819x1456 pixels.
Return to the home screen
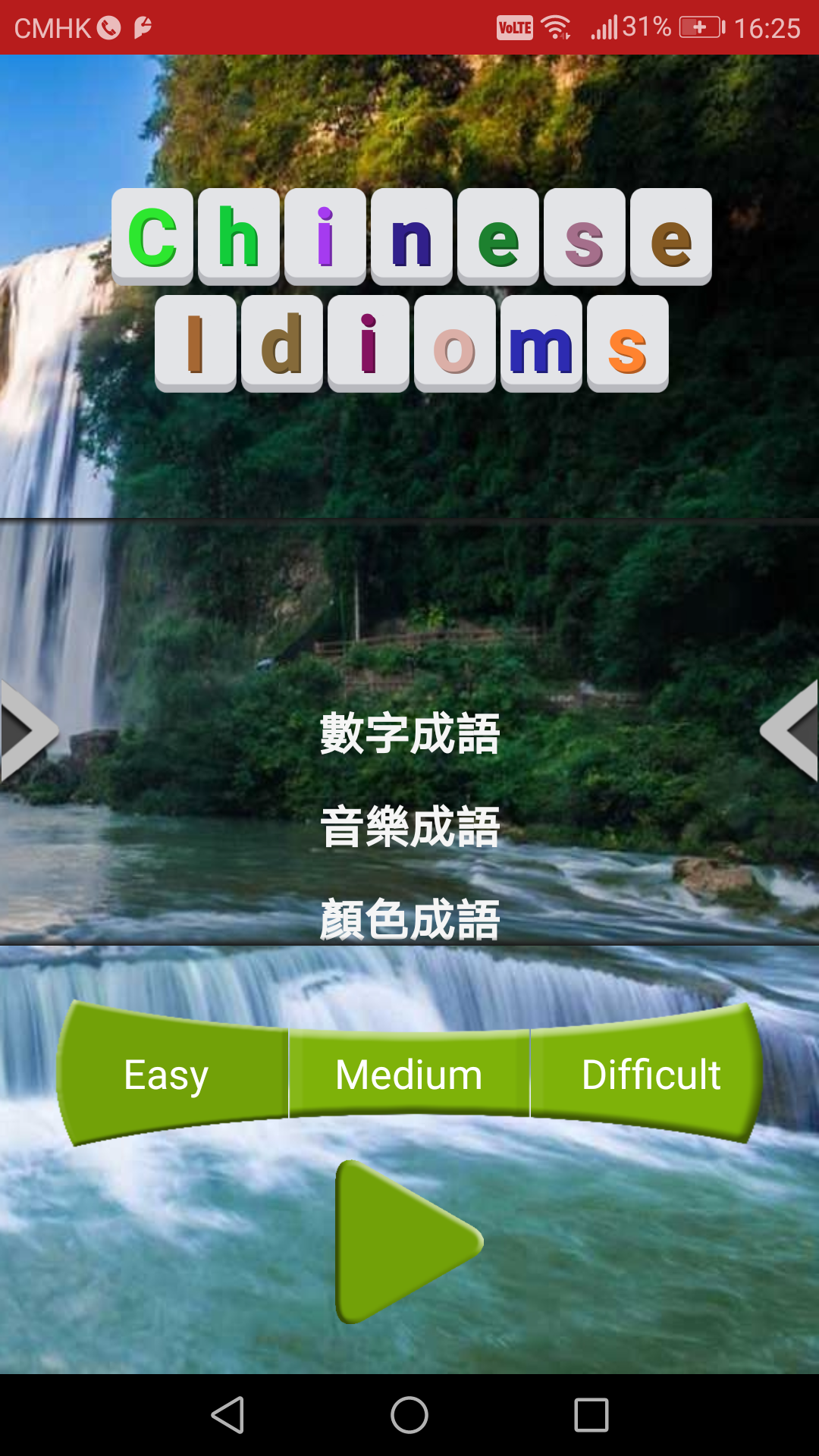tap(409, 1415)
